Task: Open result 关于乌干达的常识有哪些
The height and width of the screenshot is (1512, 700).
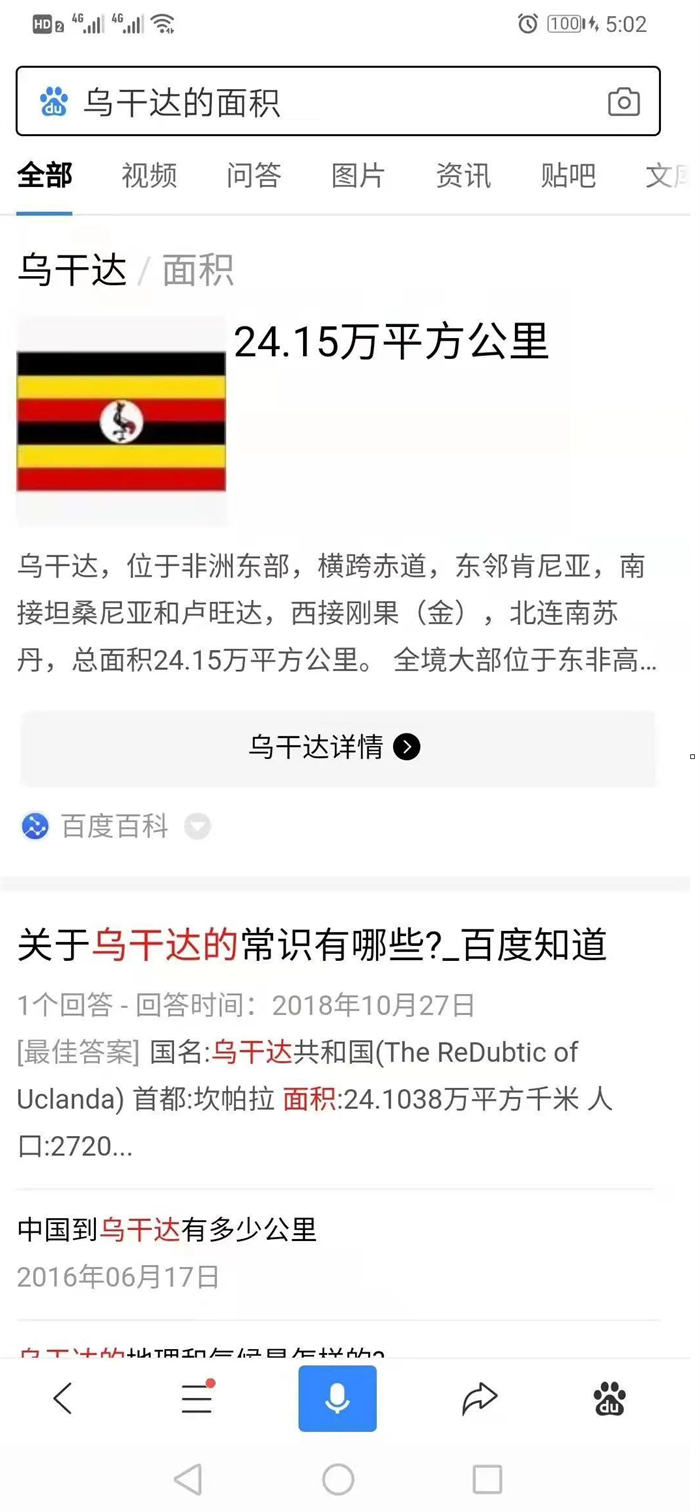Action: click(312, 945)
